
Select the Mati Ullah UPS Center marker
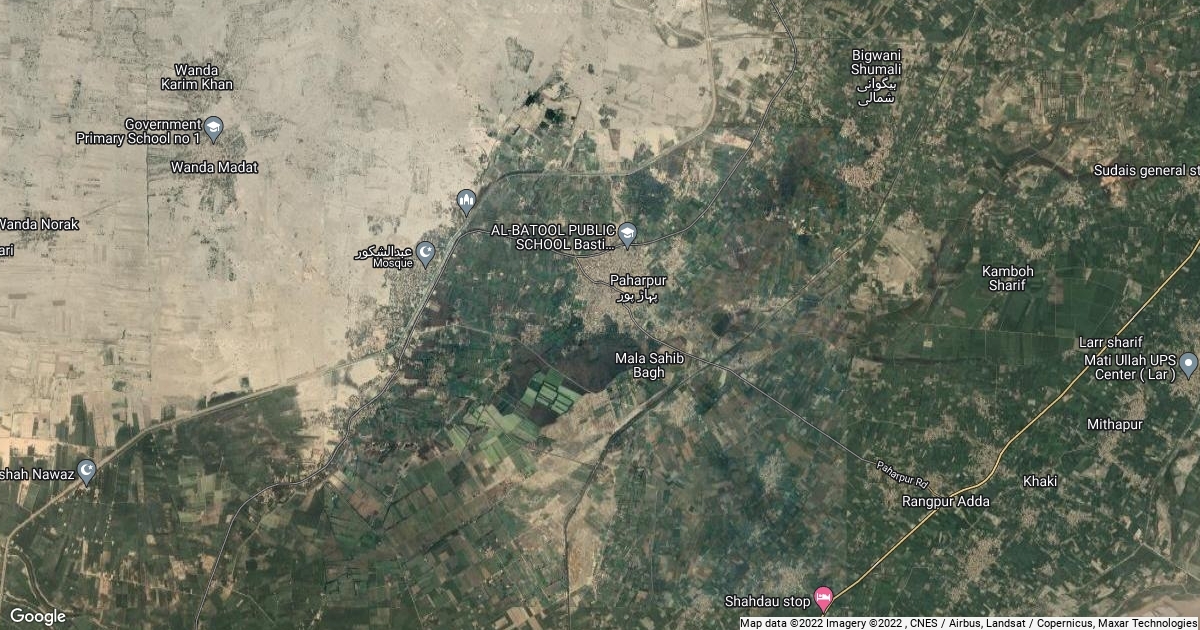[1188, 362]
